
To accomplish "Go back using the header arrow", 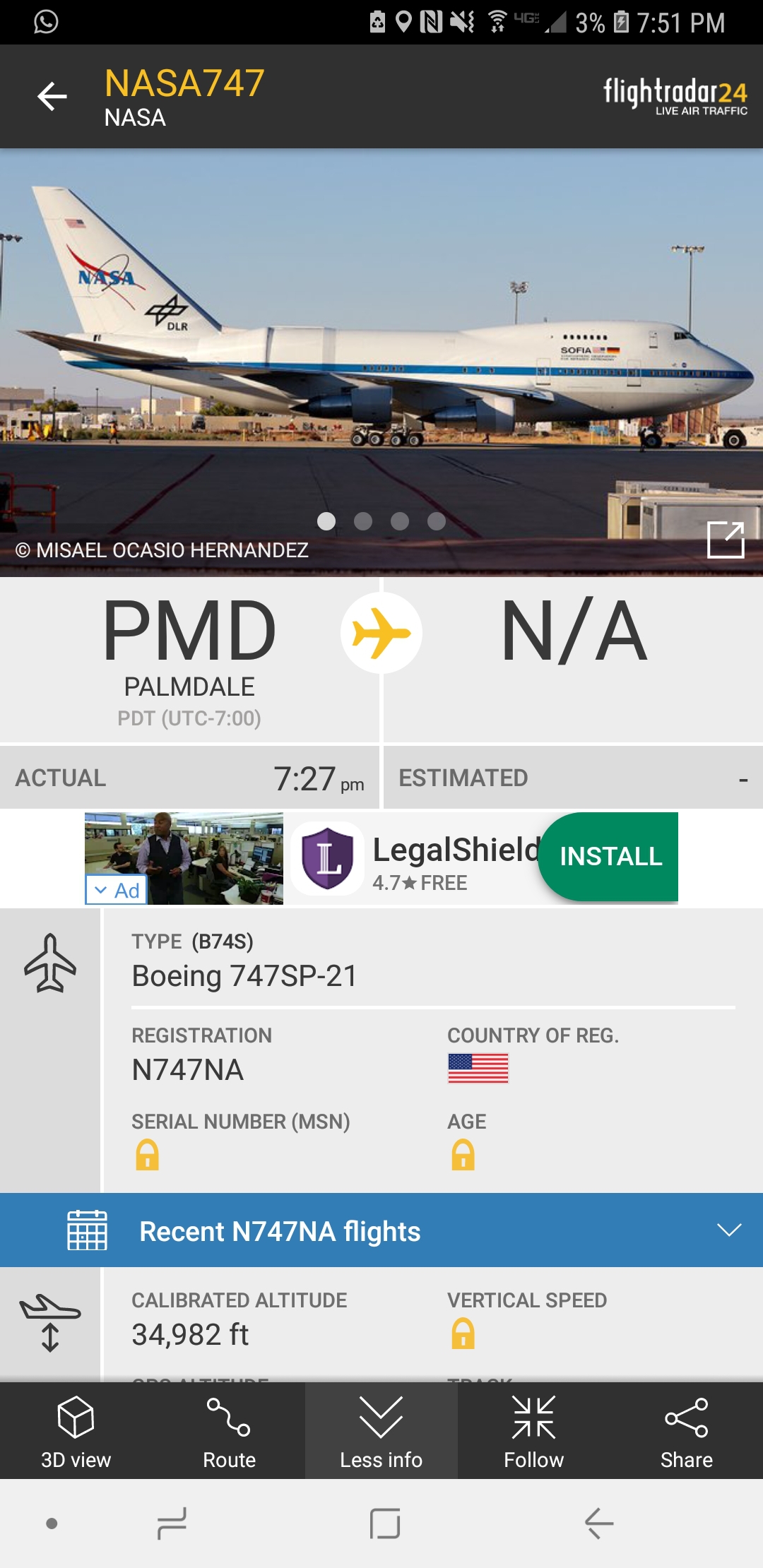I will tap(52, 97).
